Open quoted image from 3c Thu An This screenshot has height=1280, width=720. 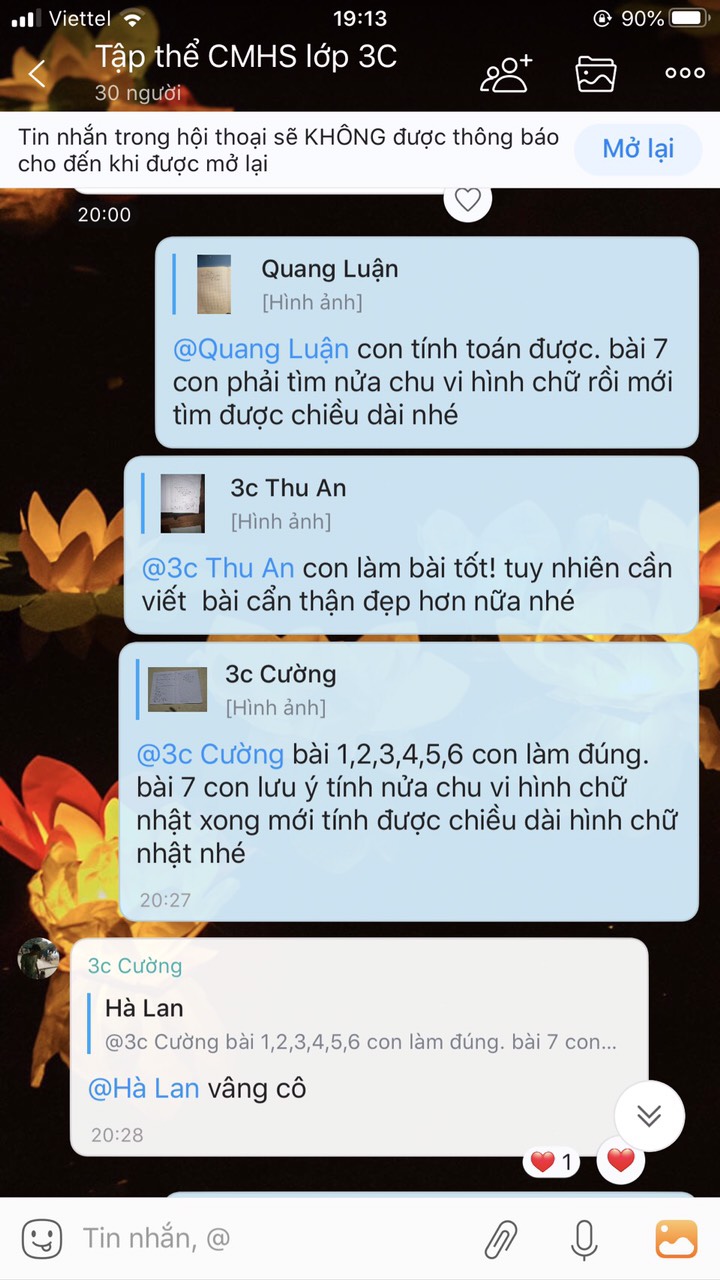tap(182, 503)
